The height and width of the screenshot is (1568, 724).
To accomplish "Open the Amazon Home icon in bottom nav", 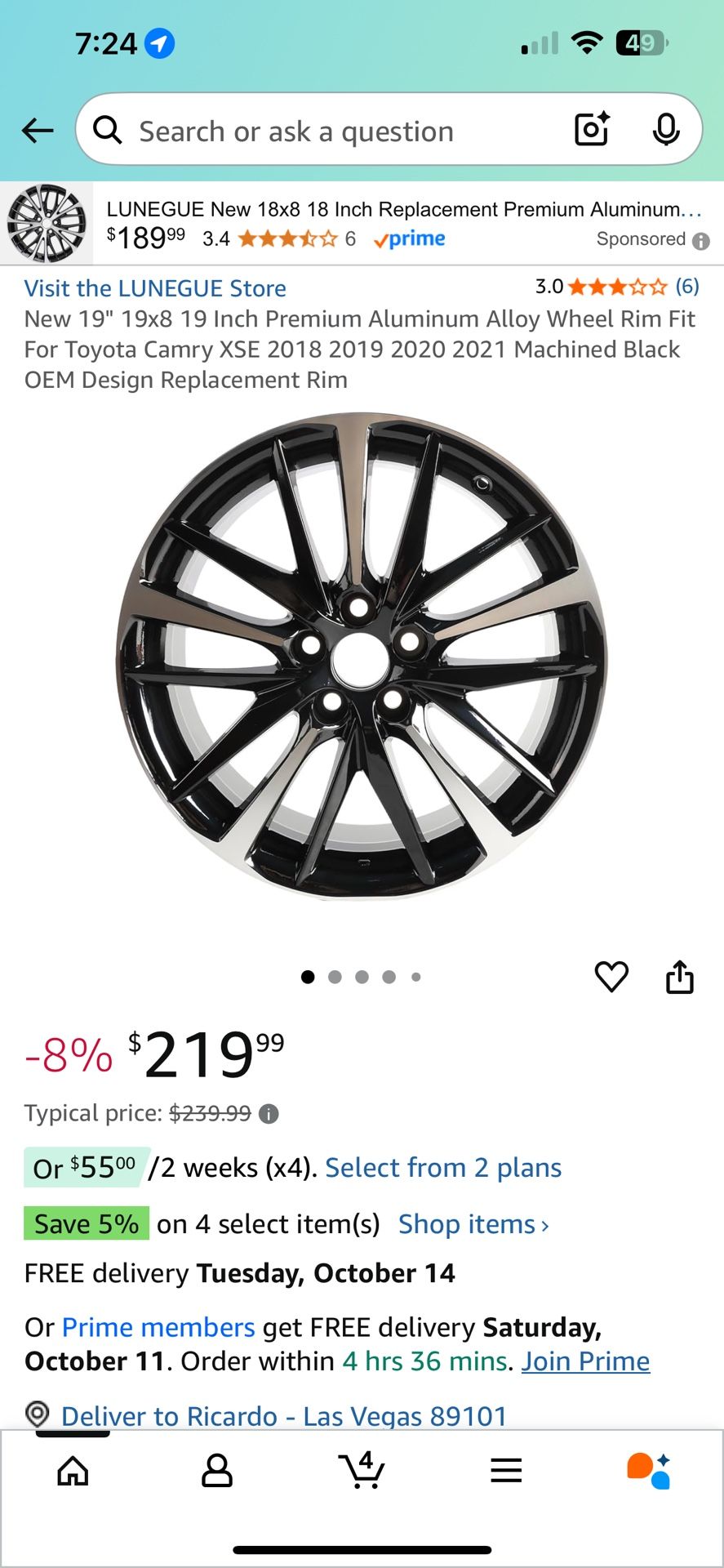I will click(72, 1470).
